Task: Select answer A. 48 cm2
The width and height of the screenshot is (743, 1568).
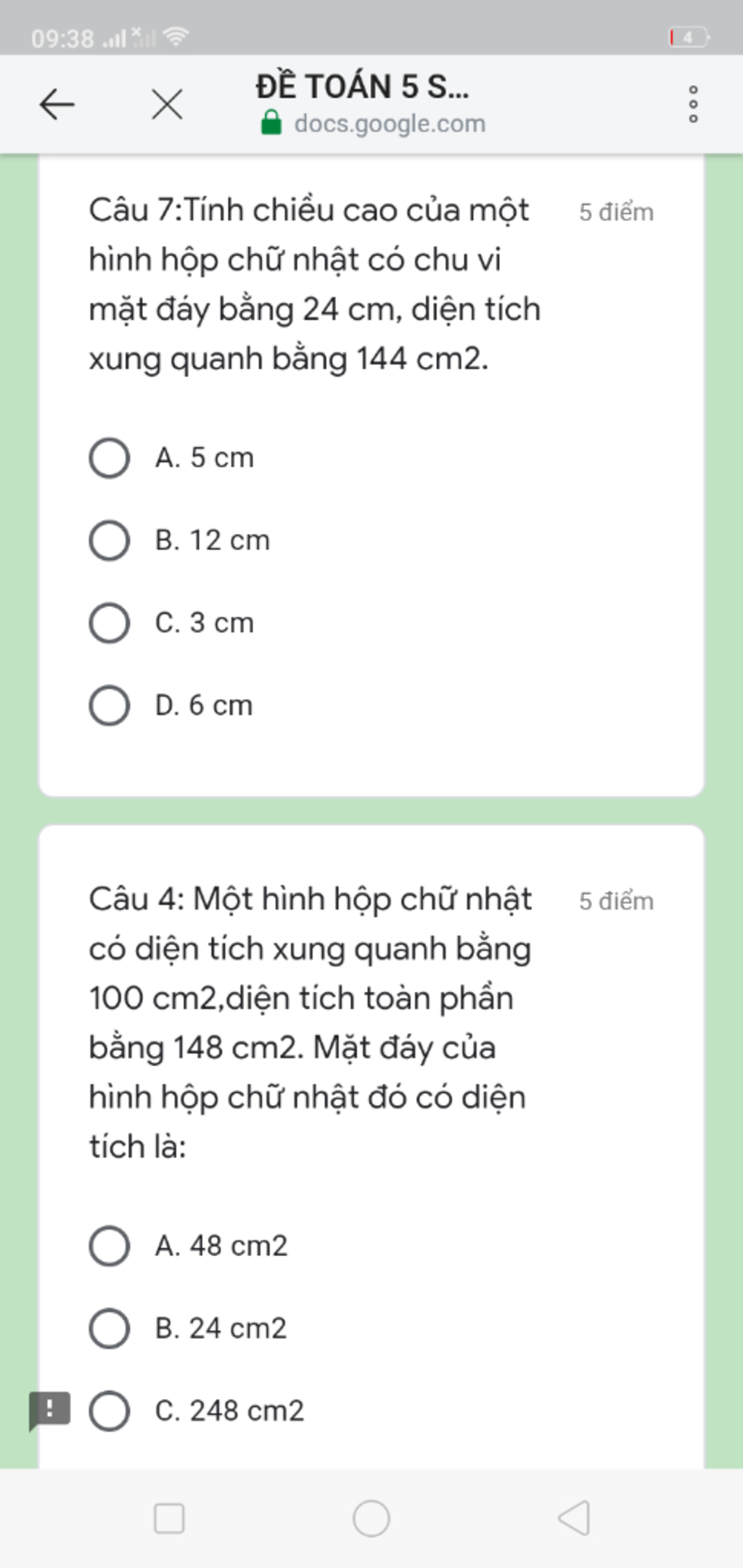Action: click(x=110, y=1246)
